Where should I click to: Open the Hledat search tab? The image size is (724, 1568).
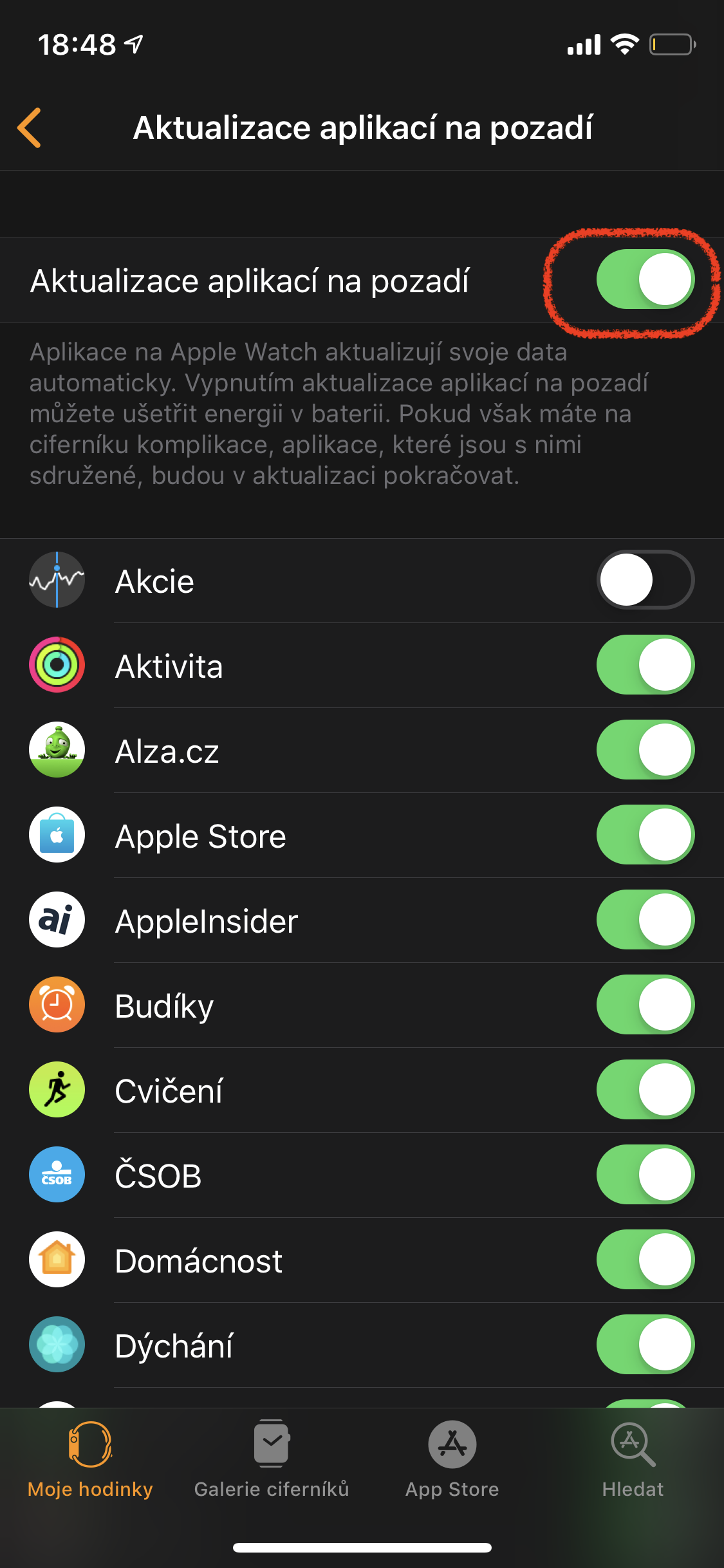click(x=633, y=1459)
